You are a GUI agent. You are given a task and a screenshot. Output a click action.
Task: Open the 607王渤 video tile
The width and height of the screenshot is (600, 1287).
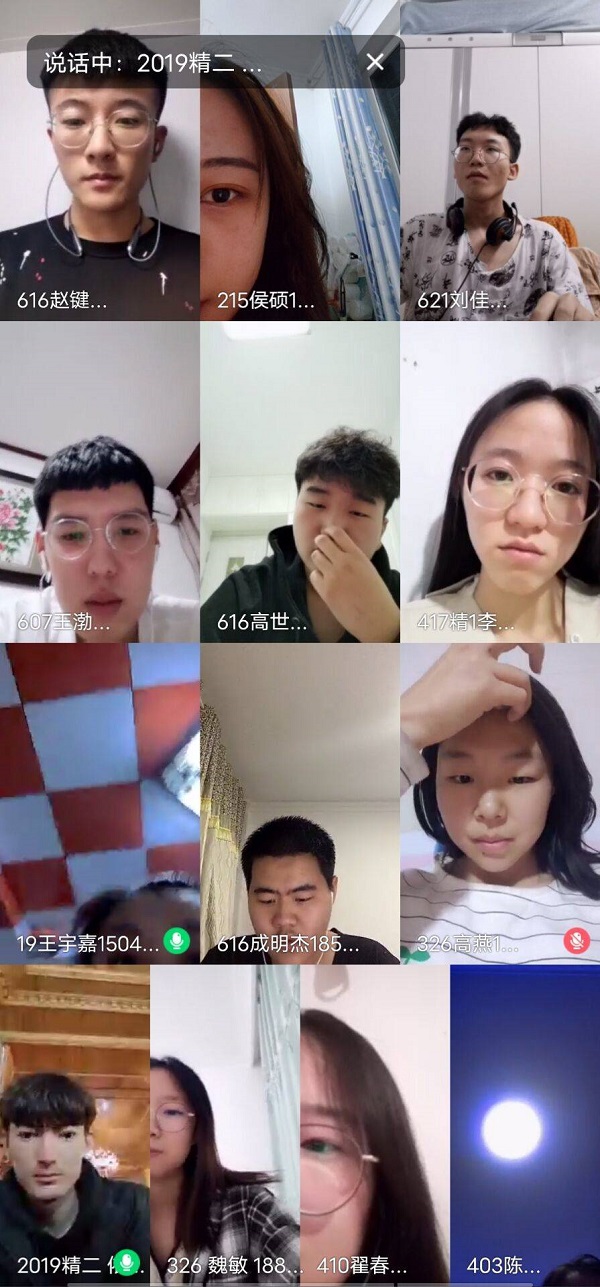[x=100, y=482]
